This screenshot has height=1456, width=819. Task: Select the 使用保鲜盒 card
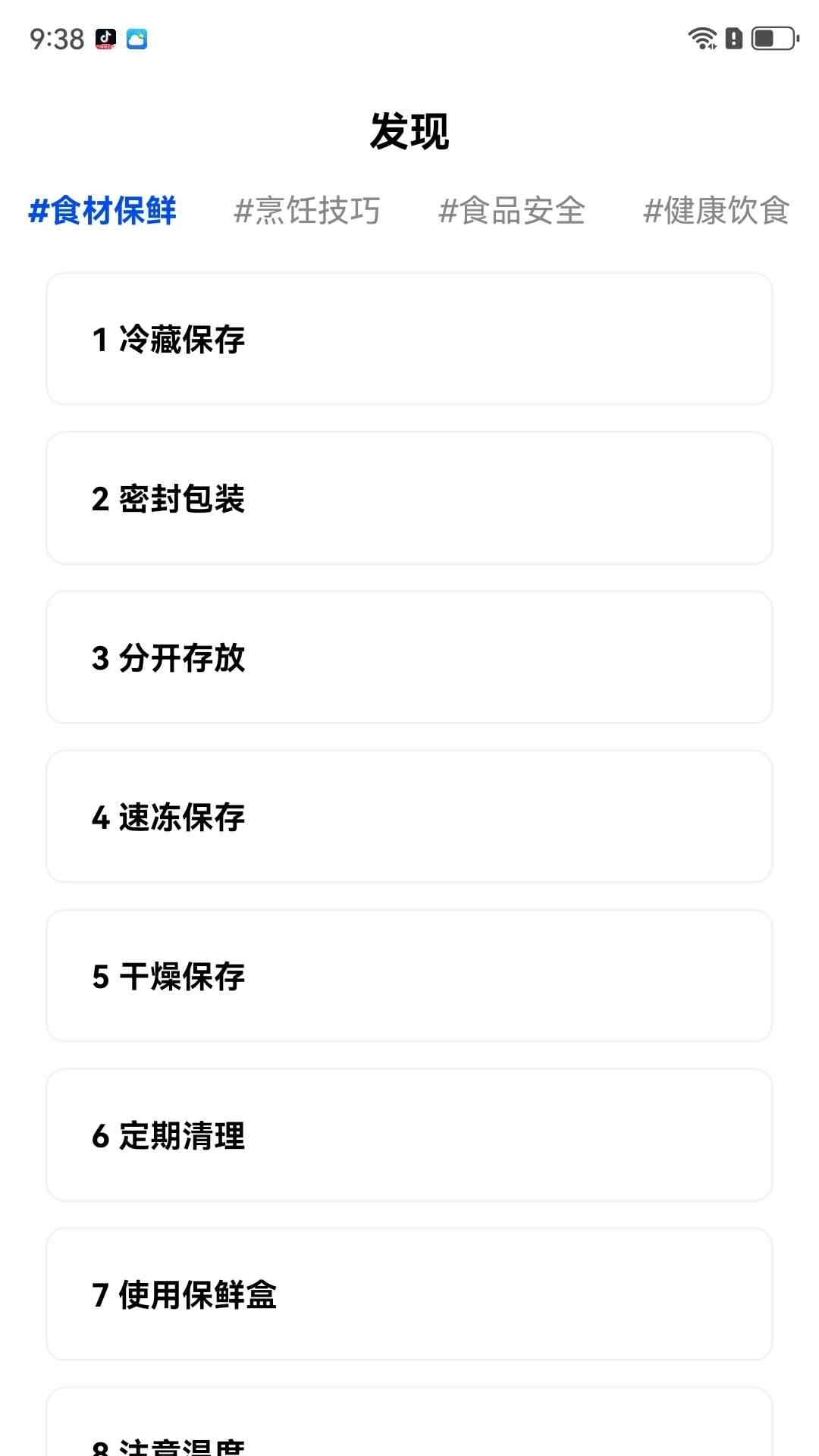tap(409, 1294)
